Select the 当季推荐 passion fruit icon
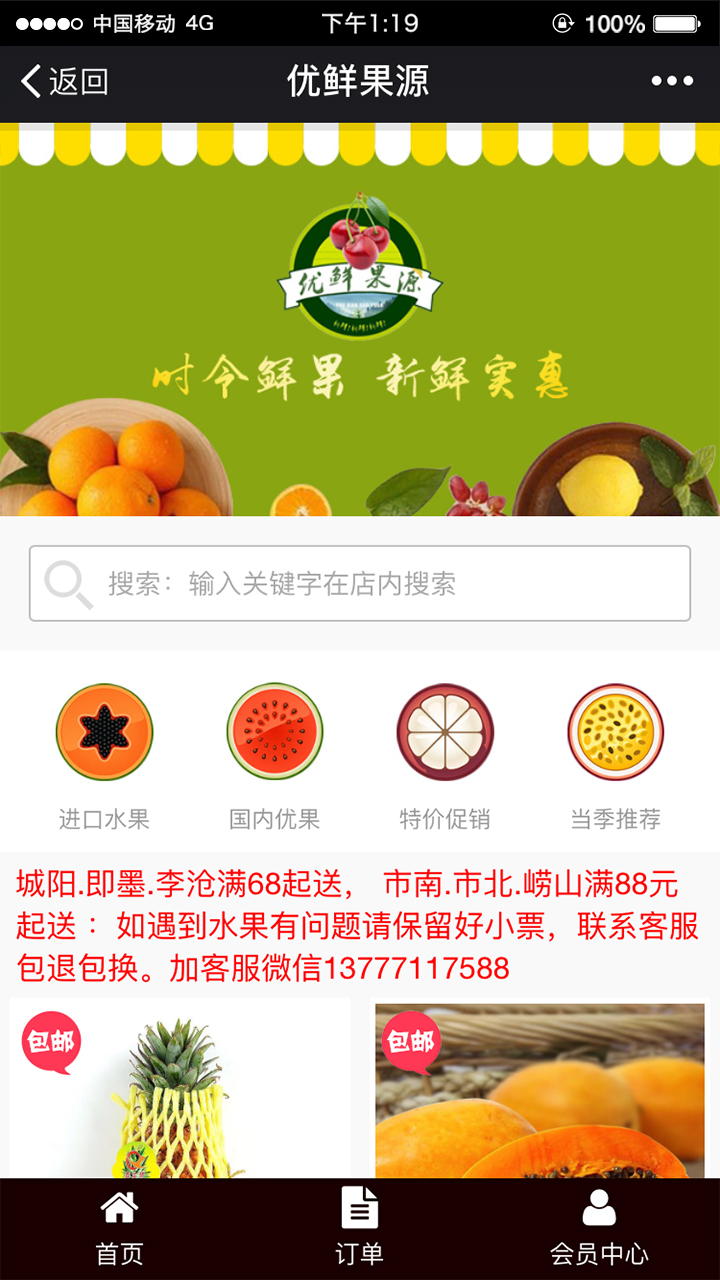The height and width of the screenshot is (1280, 720). point(616,730)
